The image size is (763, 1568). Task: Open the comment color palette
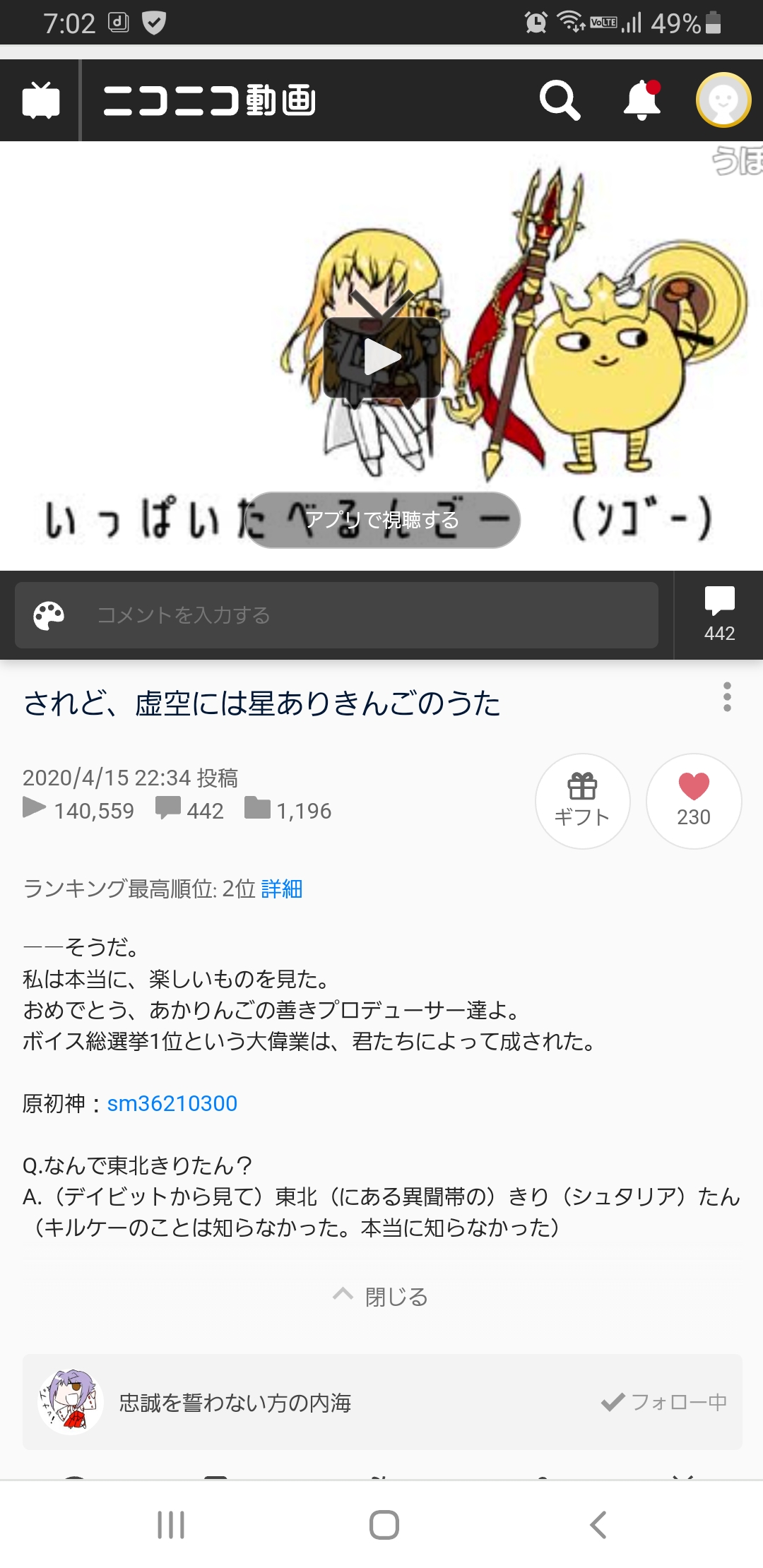tap(49, 615)
